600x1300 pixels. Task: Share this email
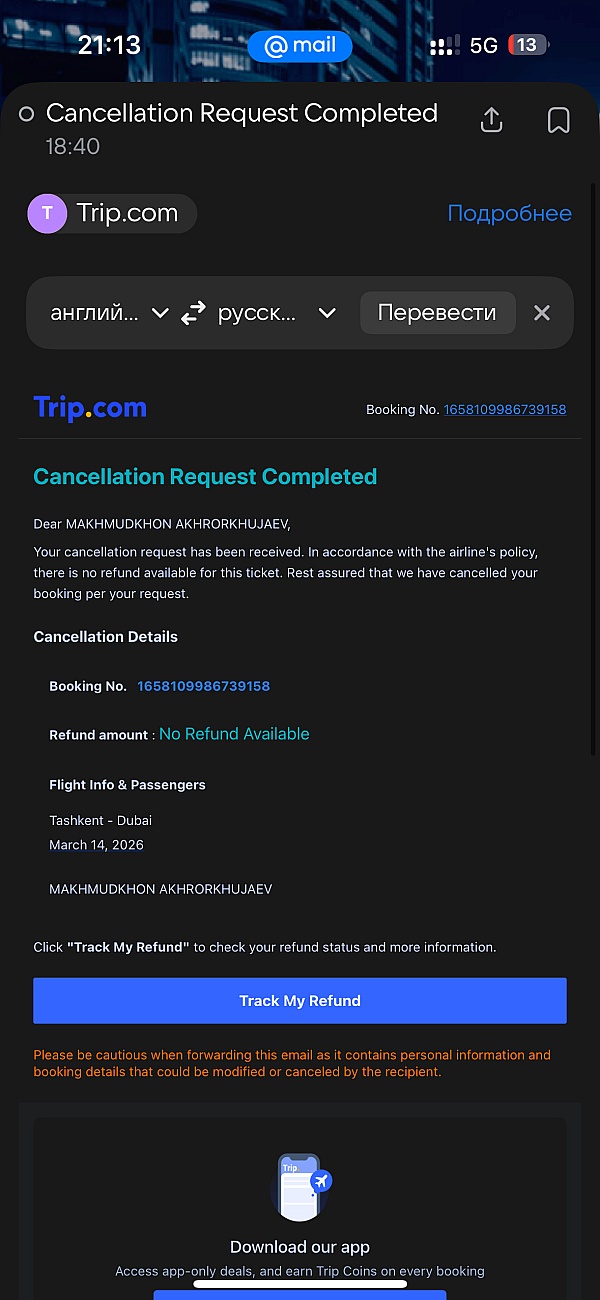[x=491, y=120]
